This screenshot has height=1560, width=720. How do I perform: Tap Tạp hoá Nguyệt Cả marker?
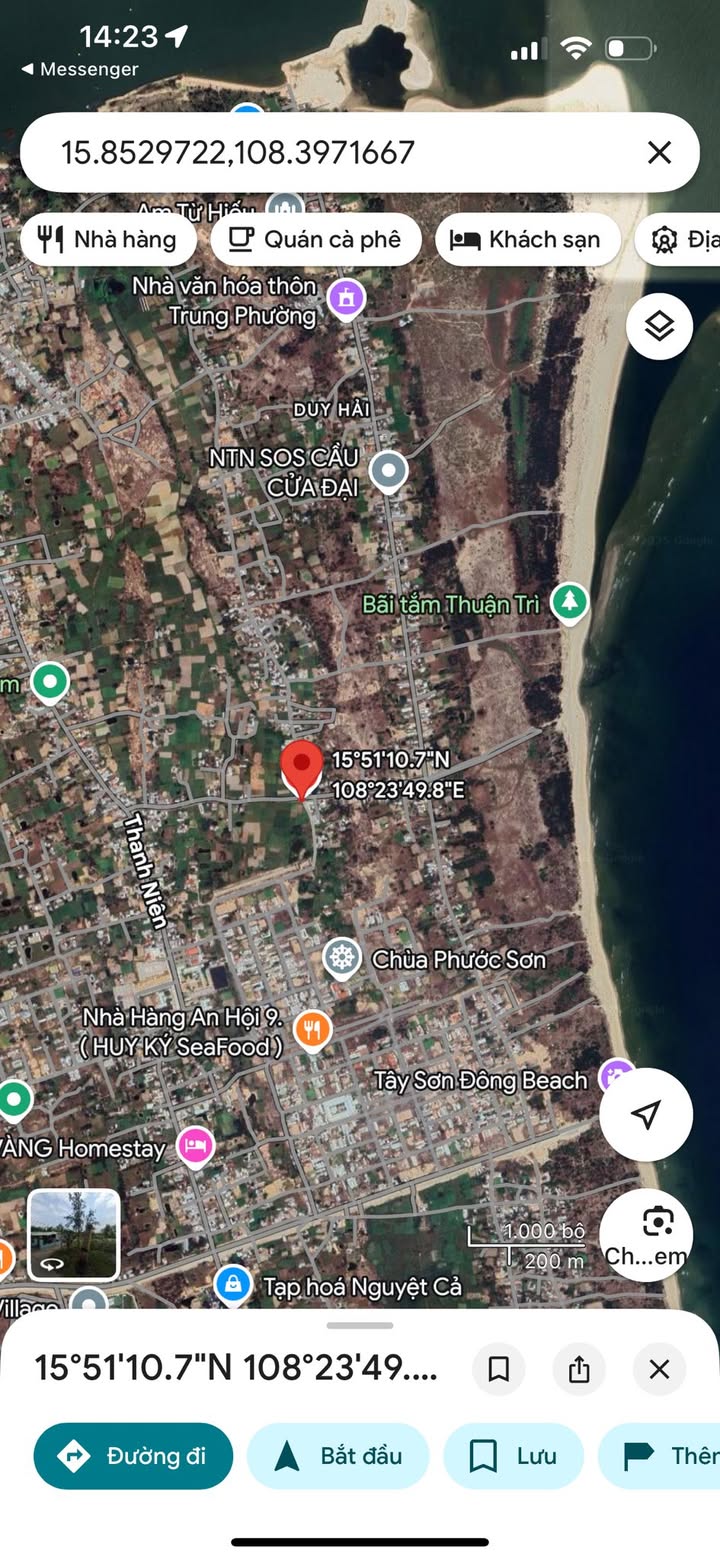[232, 1285]
